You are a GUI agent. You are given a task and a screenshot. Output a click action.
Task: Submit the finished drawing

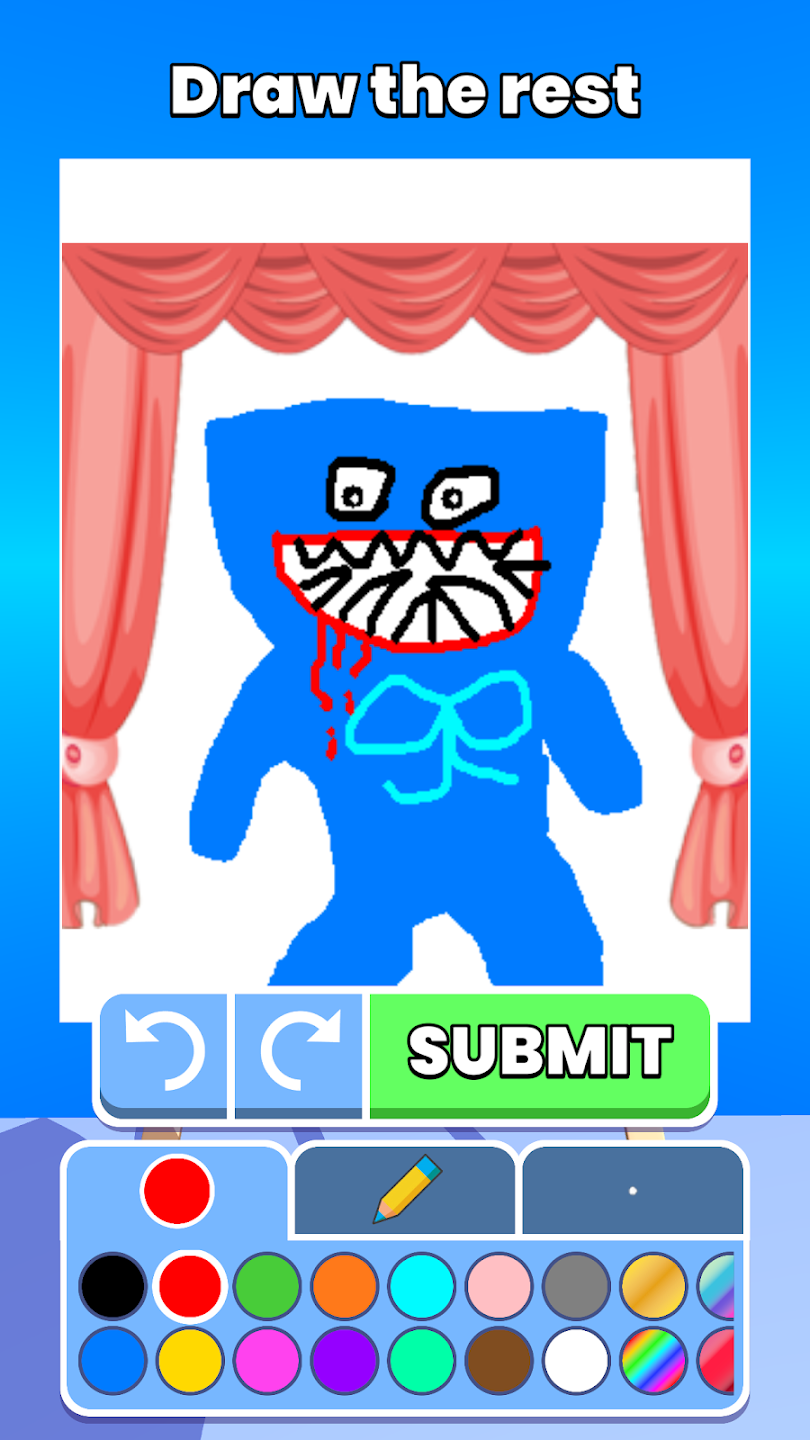pos(539,1051)
